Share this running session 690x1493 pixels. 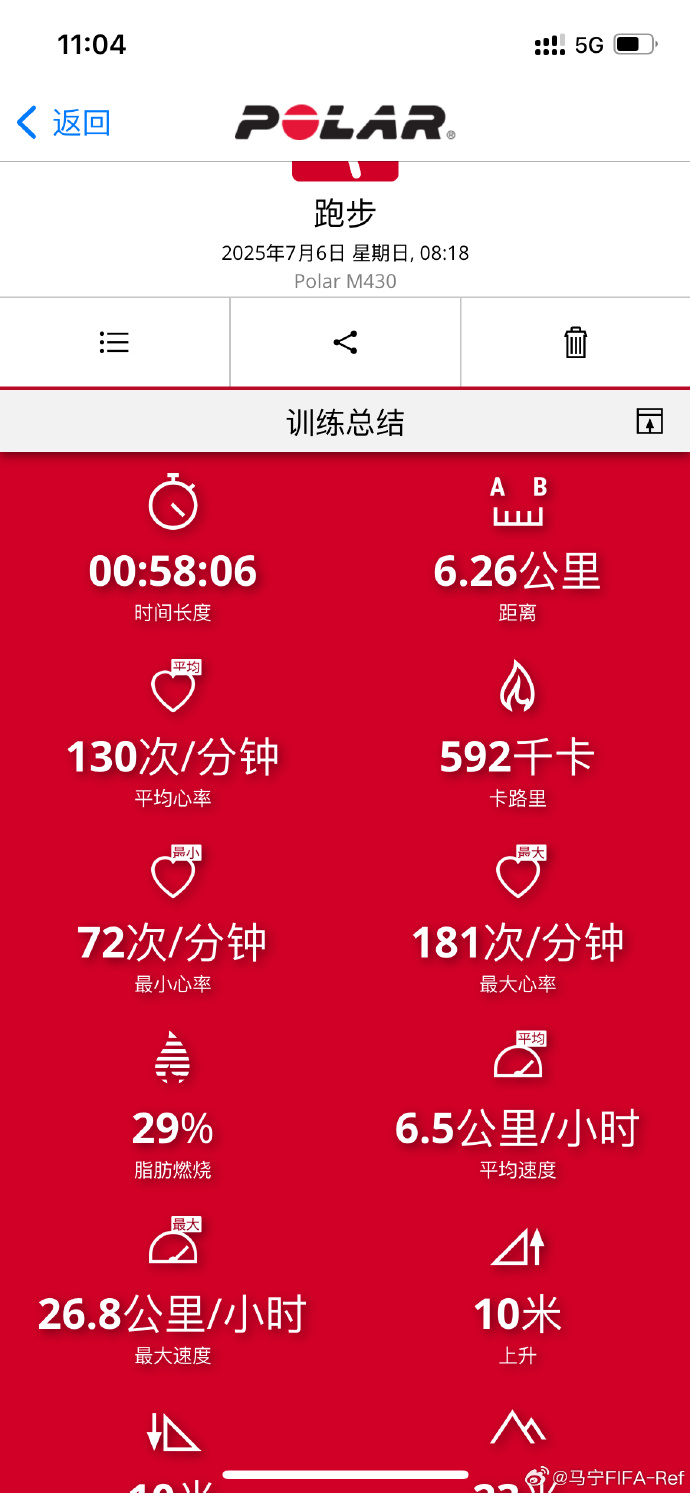pos(345,343)
